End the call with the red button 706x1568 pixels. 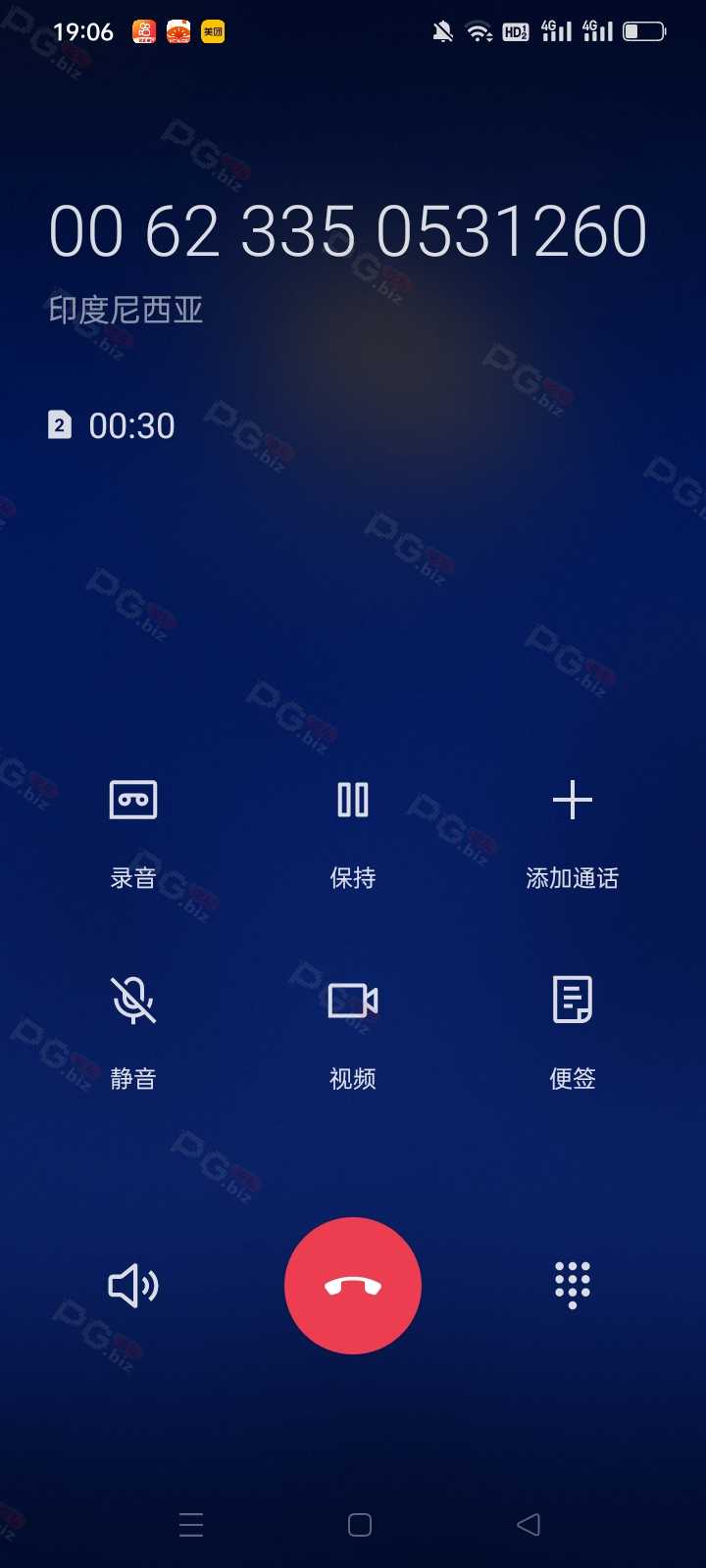click(x=353, y=1286)
